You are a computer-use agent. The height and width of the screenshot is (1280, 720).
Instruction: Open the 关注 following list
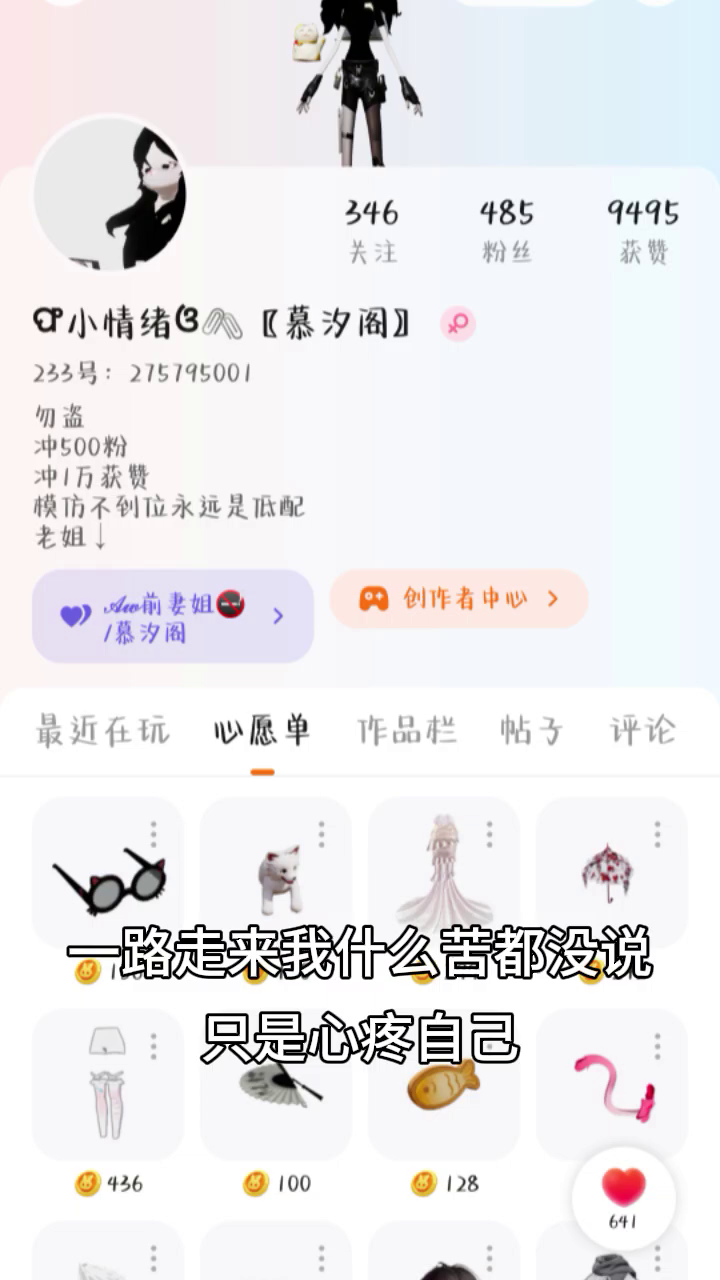click(x=372, y=230)
